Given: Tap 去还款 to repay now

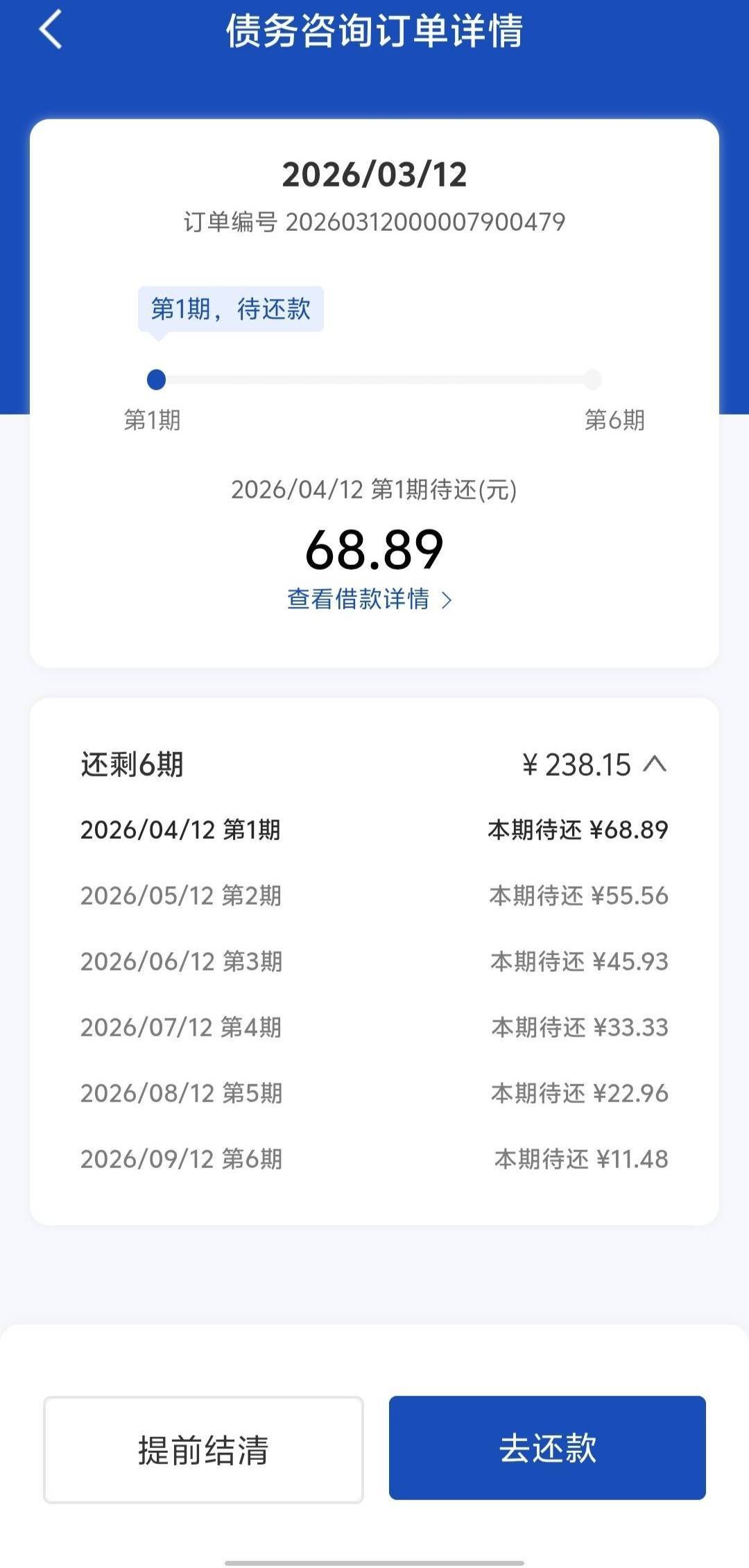Looking at the screenshot, I should (x=547, y=1448).
